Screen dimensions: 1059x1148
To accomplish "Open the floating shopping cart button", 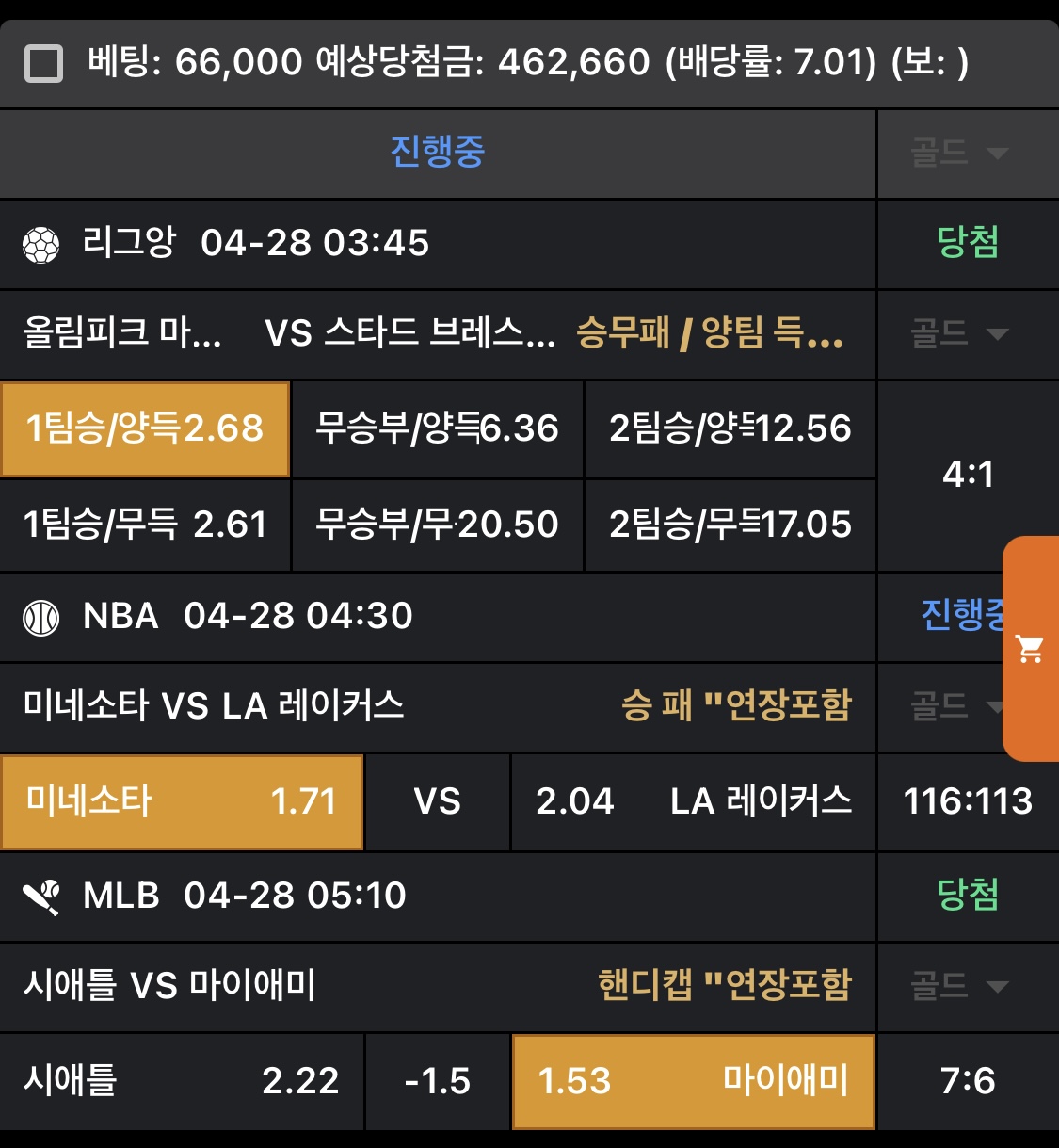I will (x=1031, y=648).
